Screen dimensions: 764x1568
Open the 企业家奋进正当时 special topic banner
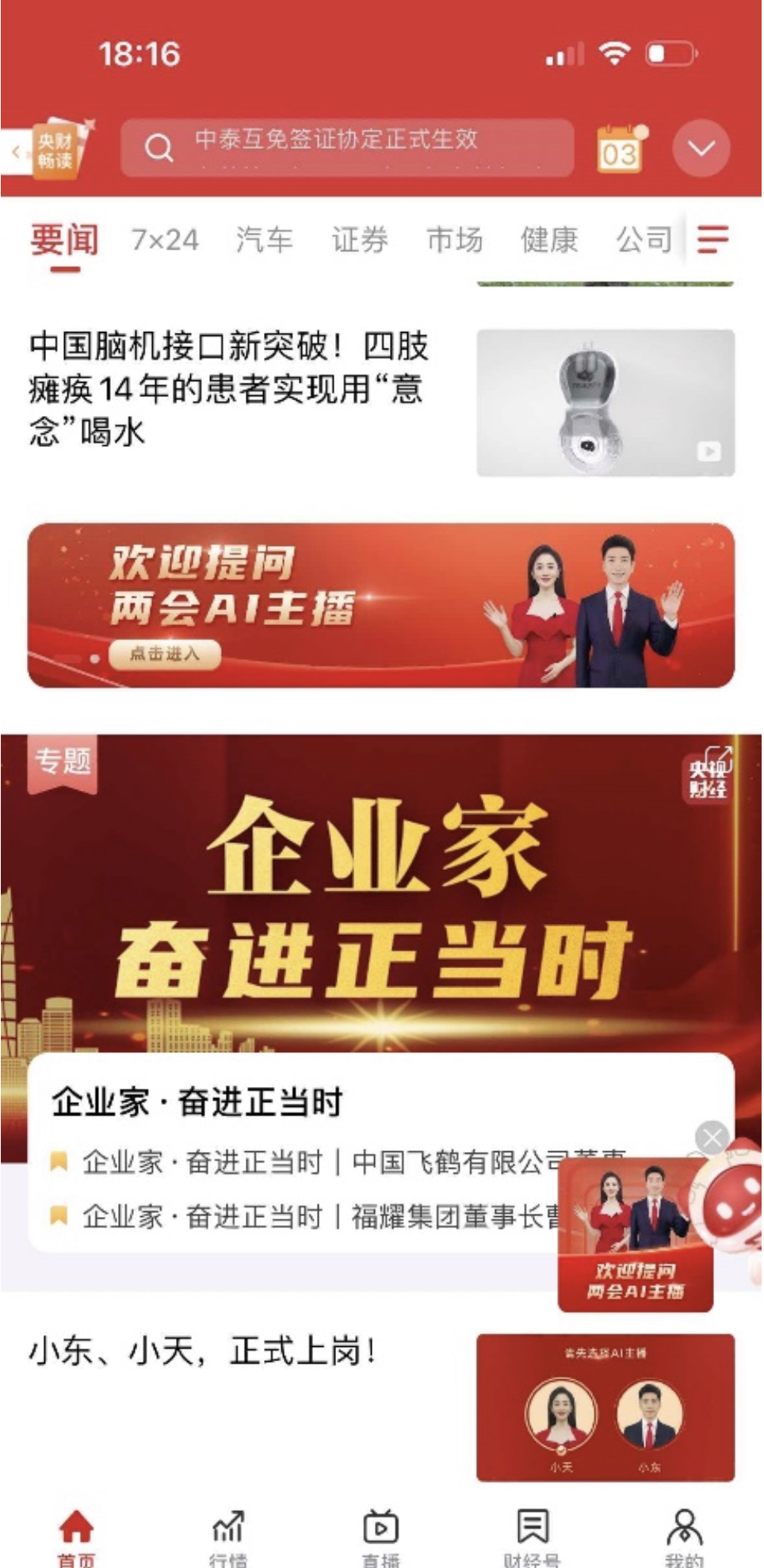381,894
